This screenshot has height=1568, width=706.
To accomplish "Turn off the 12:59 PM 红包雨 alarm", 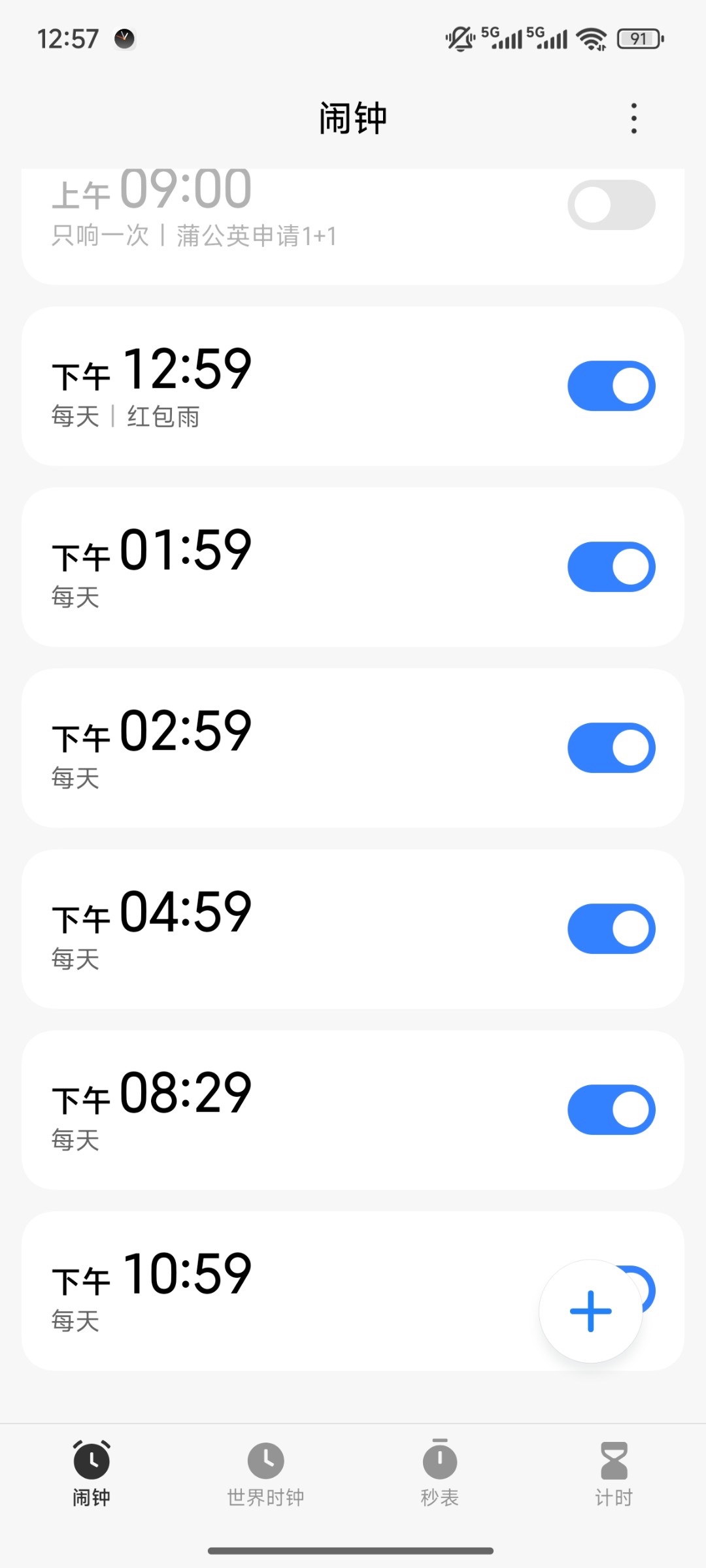I will (x=611, y=386).
